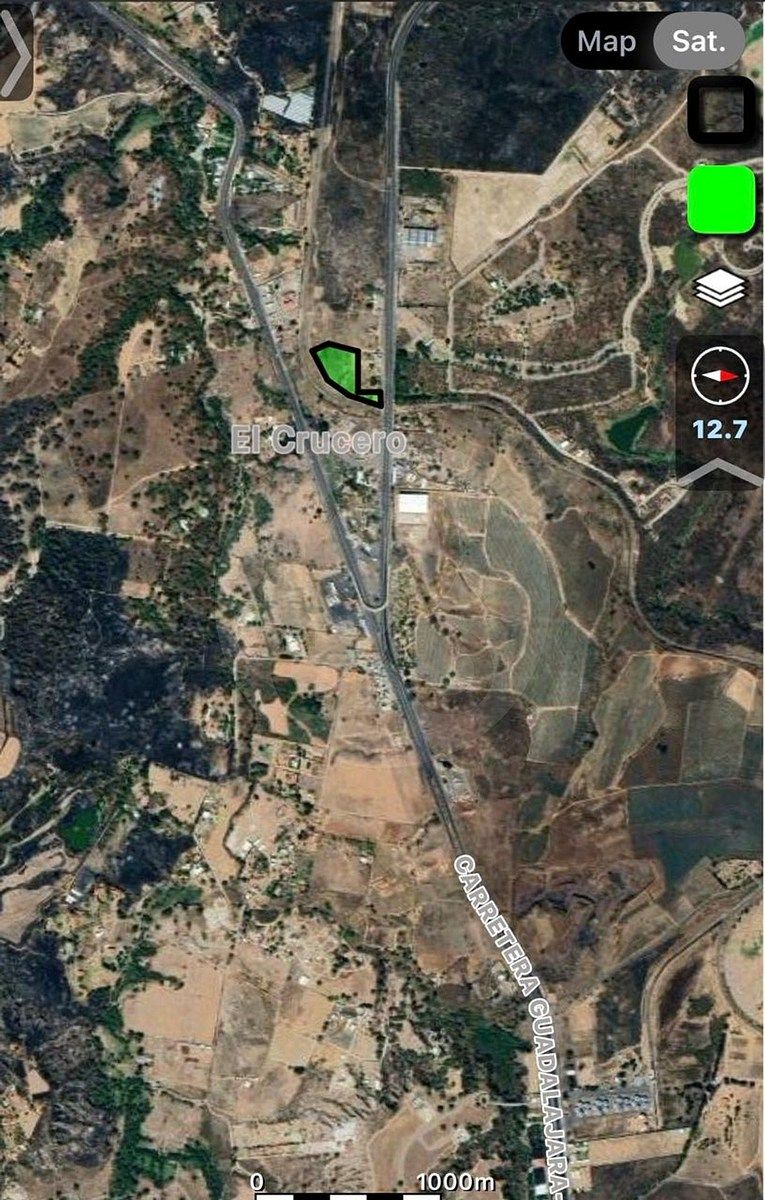Expand the panel below the compass
Viewport: 765px width, 1200px height.
(x=720, y=472)
